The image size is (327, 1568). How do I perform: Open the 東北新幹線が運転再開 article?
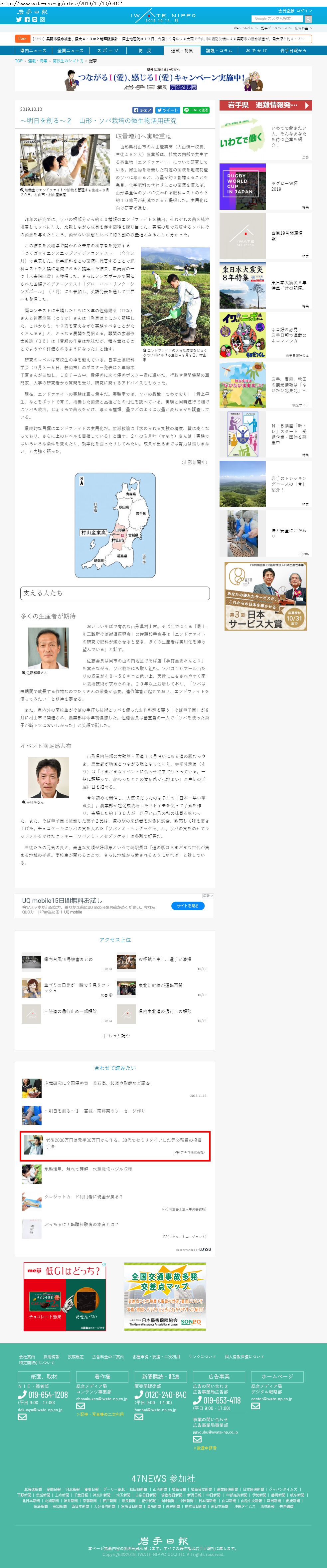pyautogui.click(x=160, y=985)
